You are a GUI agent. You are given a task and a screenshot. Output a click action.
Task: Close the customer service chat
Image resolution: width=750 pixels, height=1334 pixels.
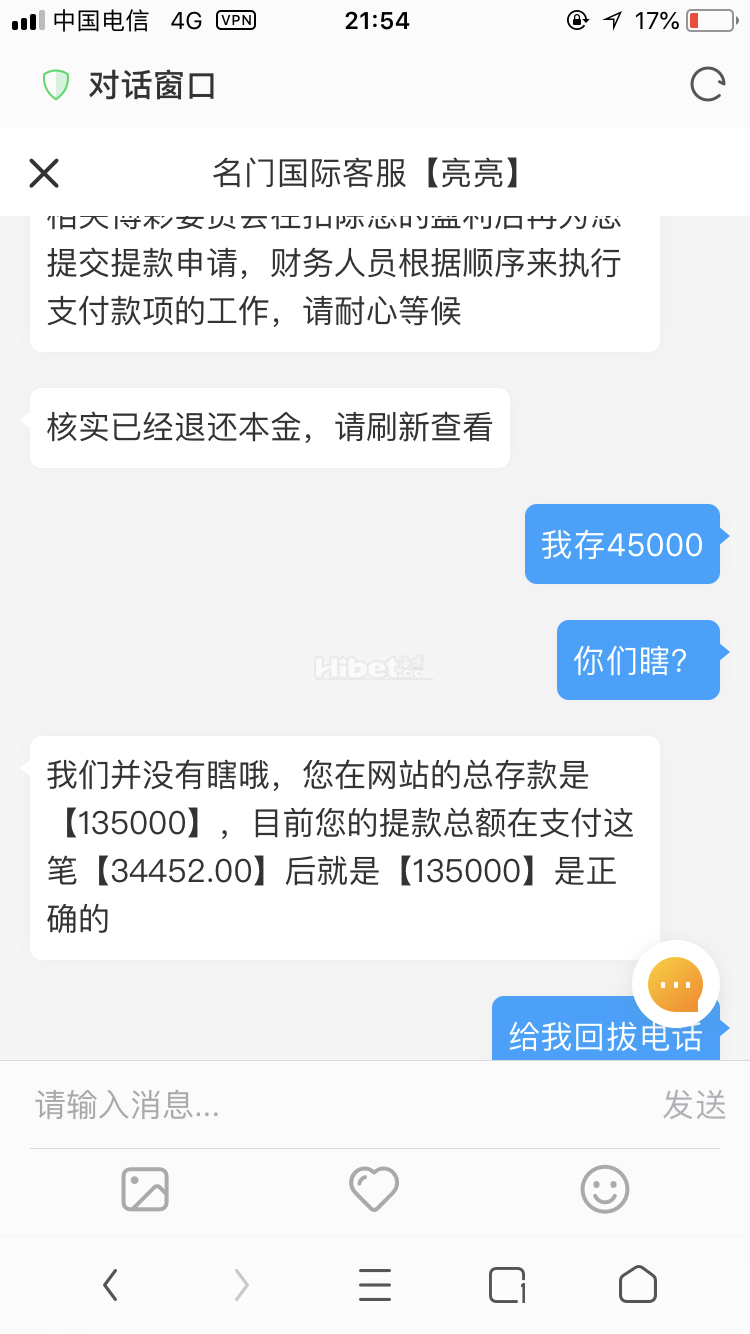click(44, 173)
